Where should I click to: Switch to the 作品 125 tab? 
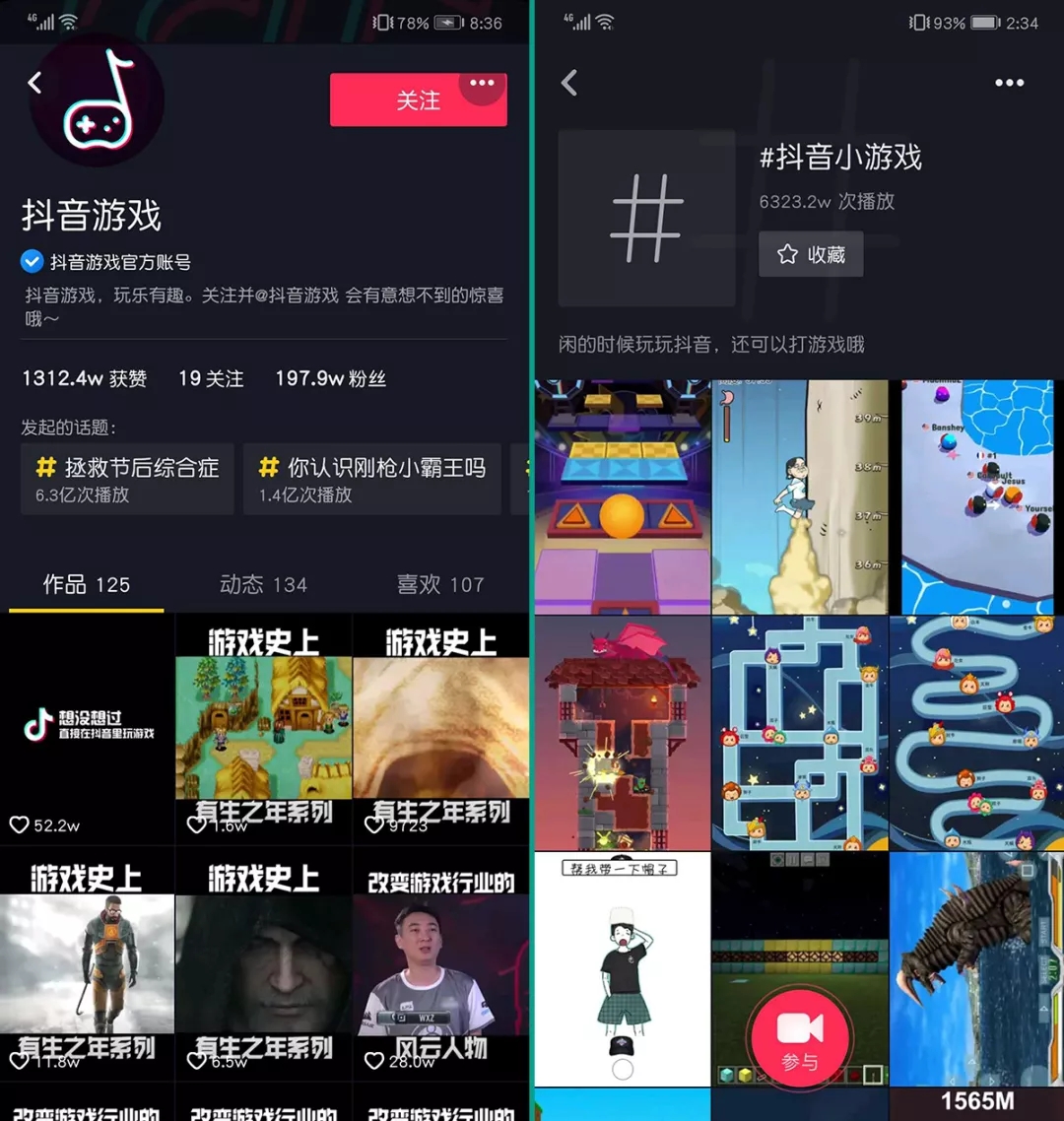click(x=87, y=585)
